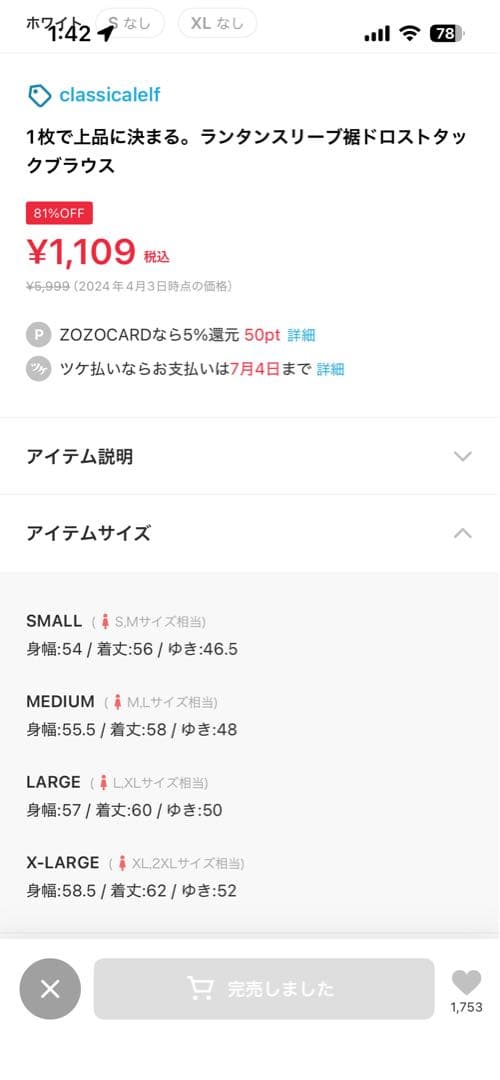Select the S なし size chip
Screen dimensions: 500x1080
tap(129, 23)
